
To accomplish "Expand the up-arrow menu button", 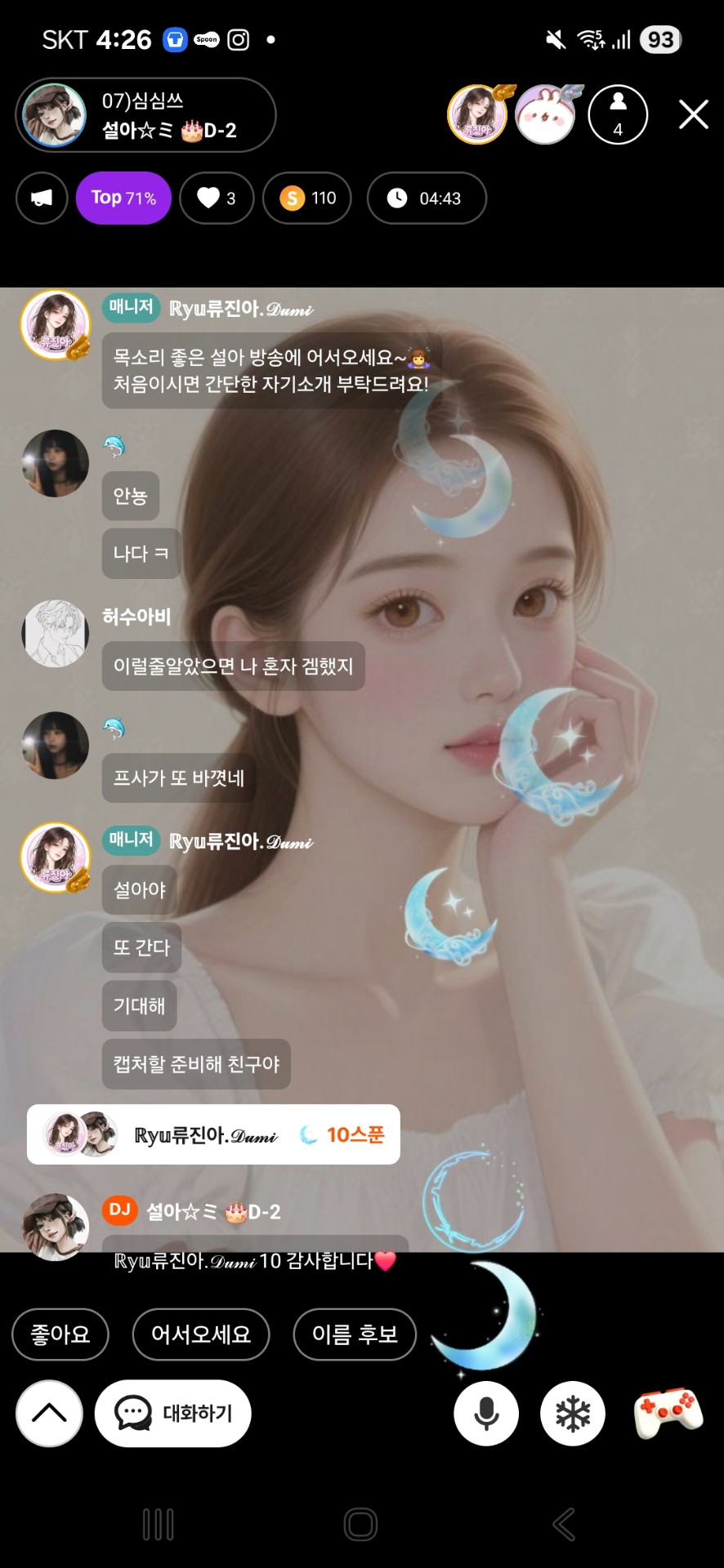I will (49, 1413).
